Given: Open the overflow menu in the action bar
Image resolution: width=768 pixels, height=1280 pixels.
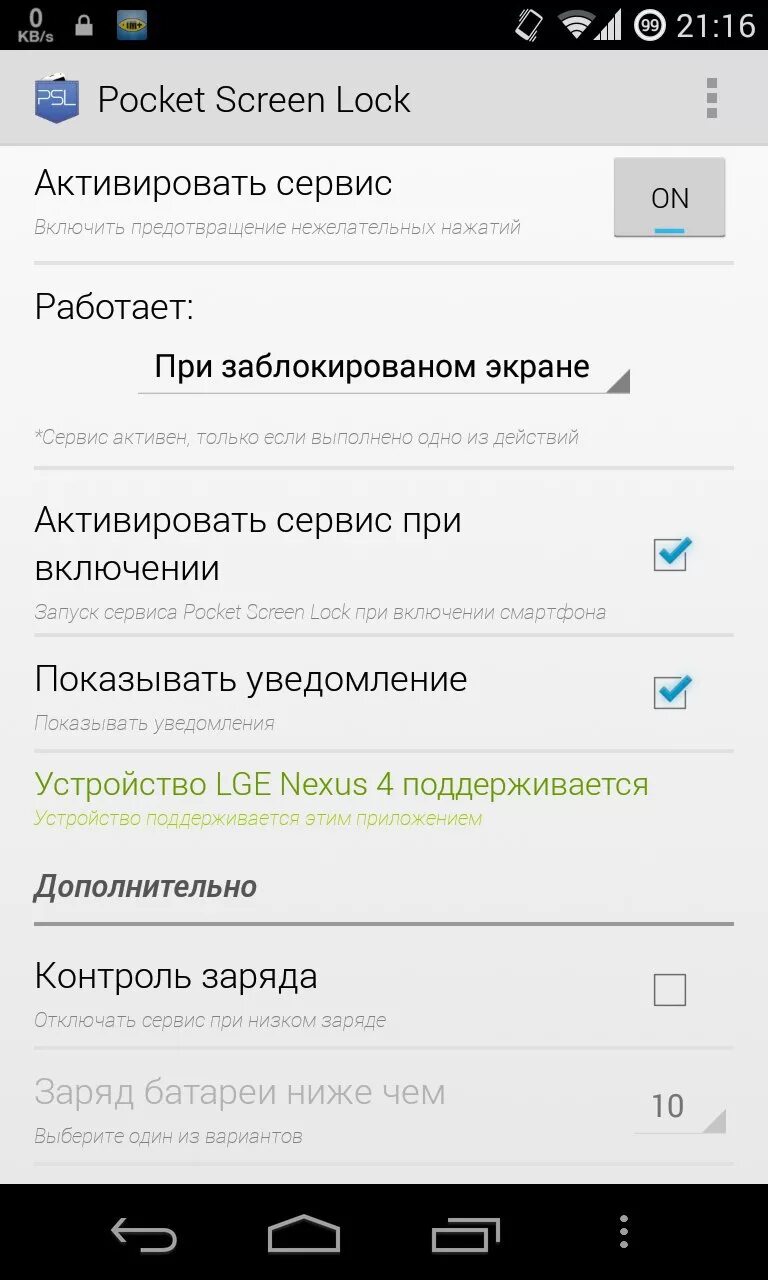Looking at the screenshot, I should coord(713,98).
